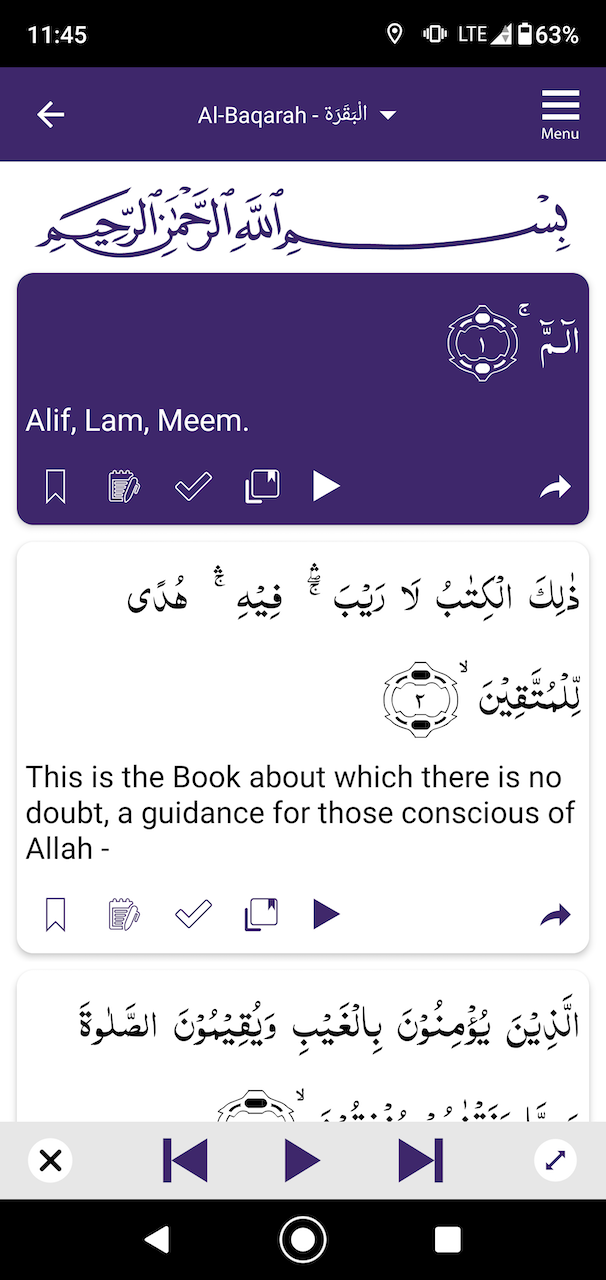
Task: Copy the Alif, Lam, Meem verse
Action: point(262,487)
